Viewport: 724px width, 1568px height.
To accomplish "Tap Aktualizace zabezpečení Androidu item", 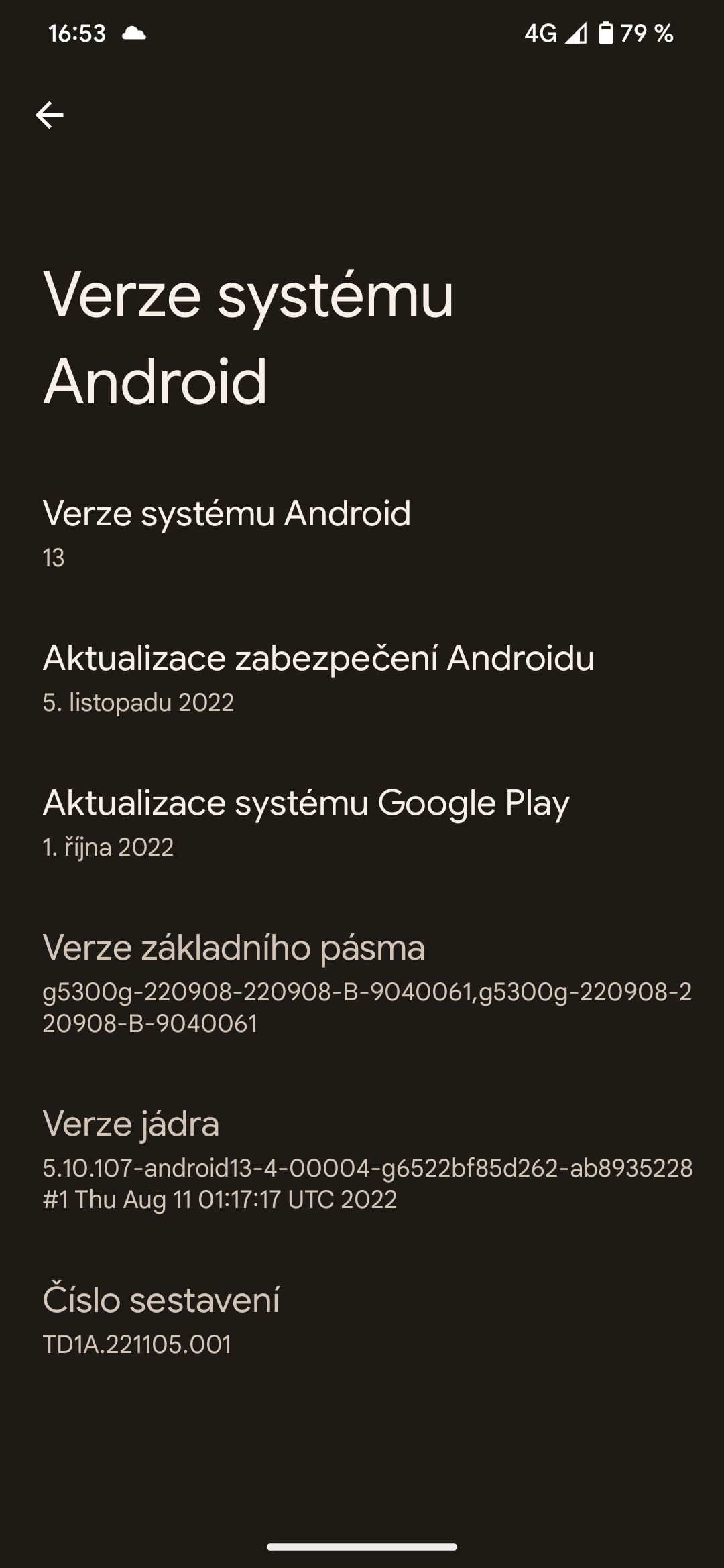I will pyautogui.click(x=319, y=660).
